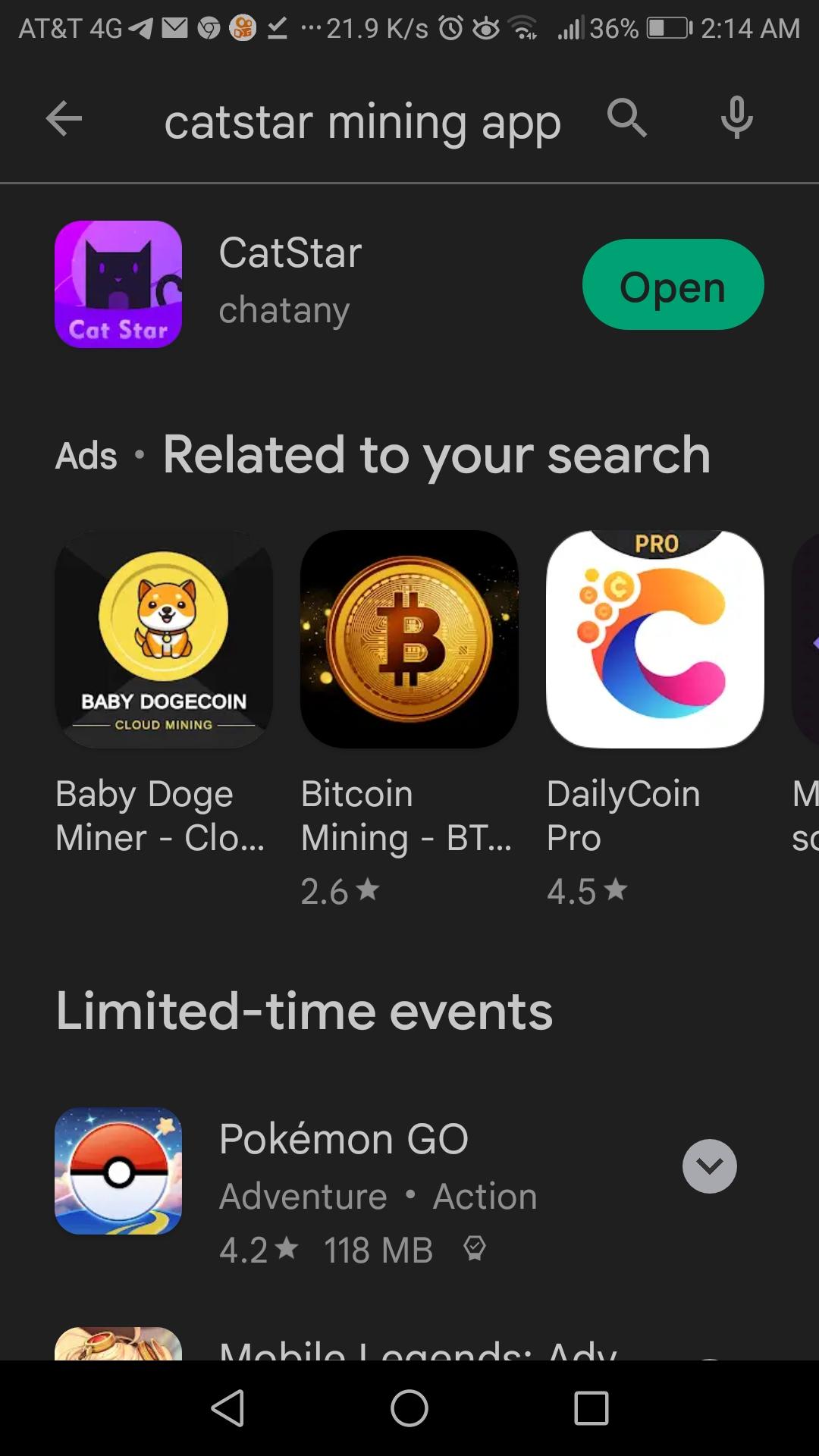The width and height of the screenshot is (819, 1456).
Task: Open recent apps from navigation bar
Action: click(x=591, y=1409)
